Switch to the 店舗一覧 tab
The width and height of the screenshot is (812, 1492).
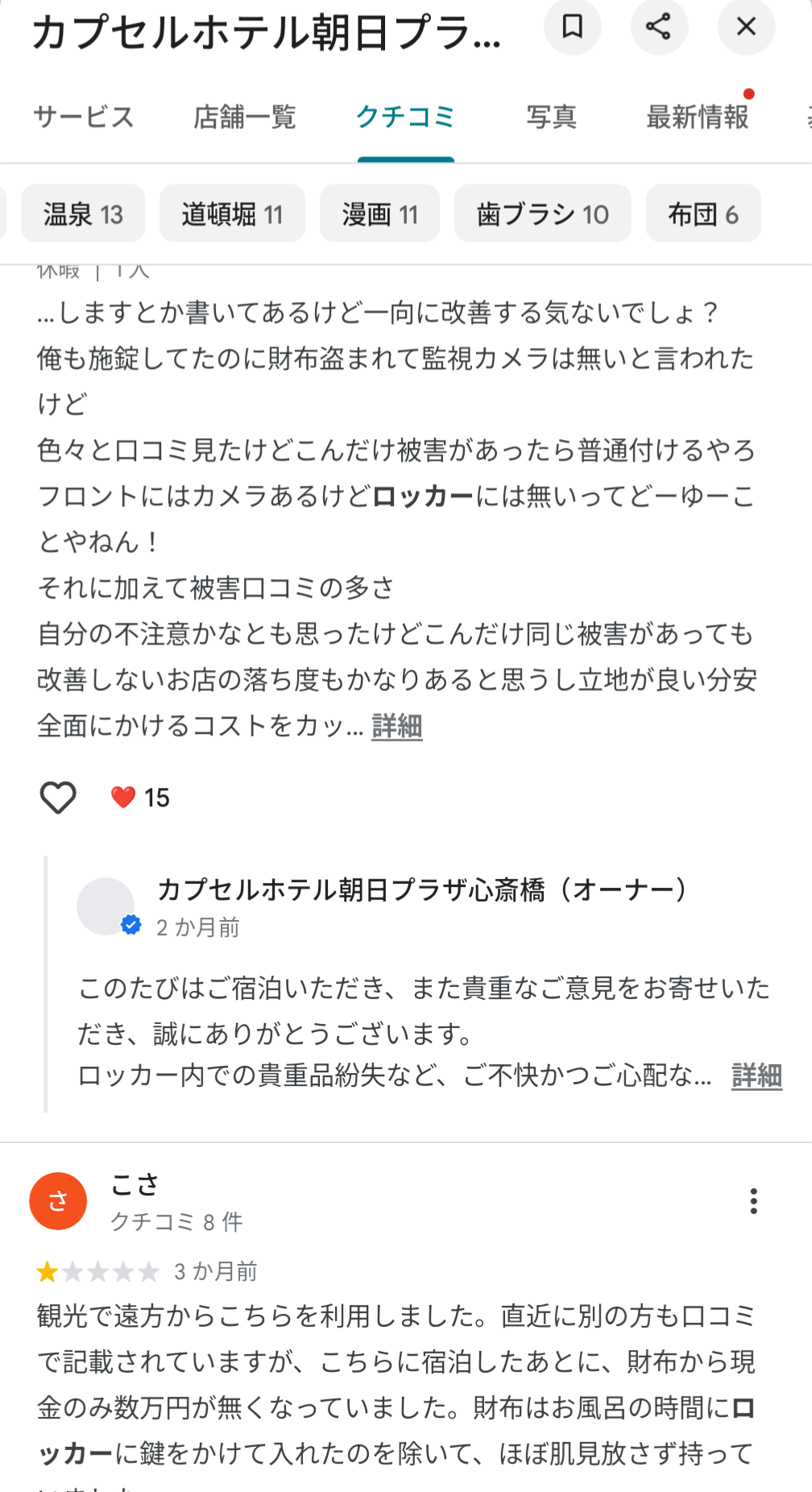245,118
